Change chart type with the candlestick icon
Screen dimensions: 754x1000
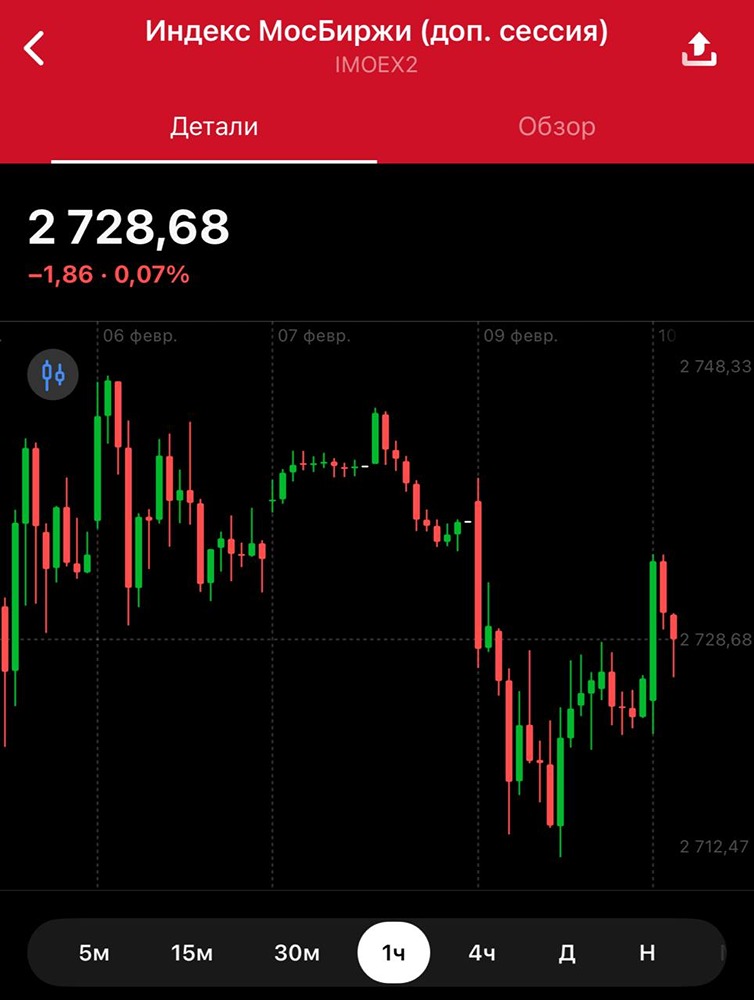(x=53, y=375)
